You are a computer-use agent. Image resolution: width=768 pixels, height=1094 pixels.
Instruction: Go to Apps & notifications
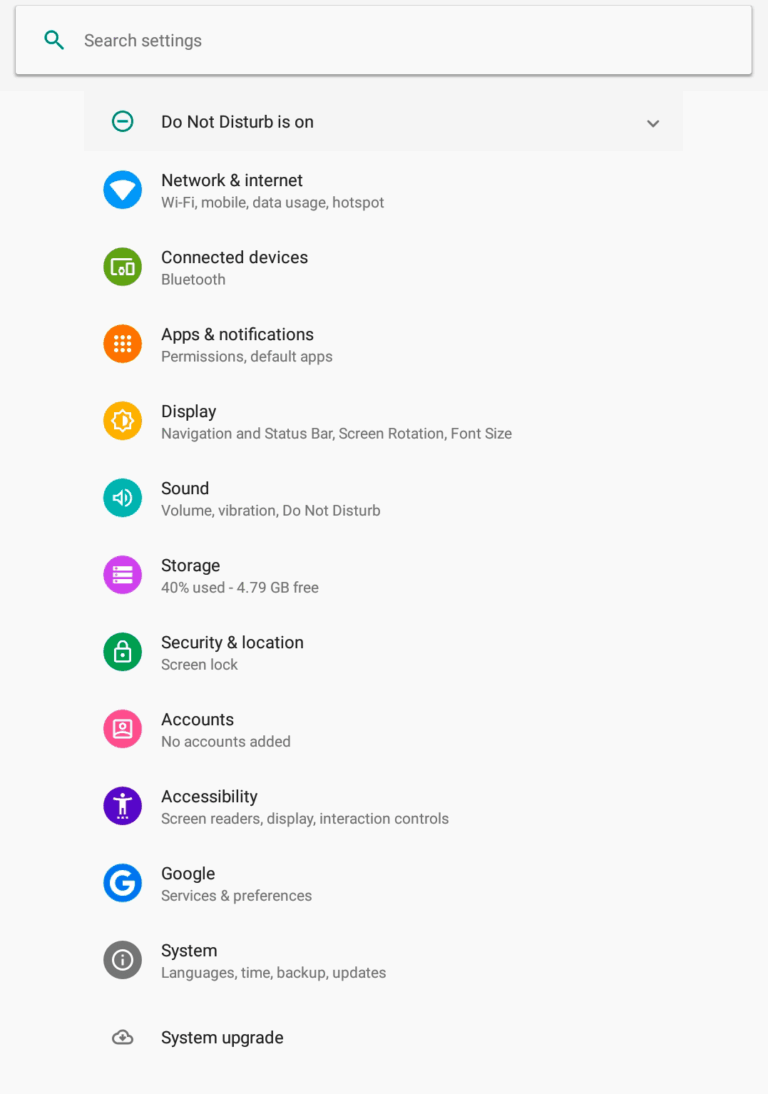(x=238, y=344)
